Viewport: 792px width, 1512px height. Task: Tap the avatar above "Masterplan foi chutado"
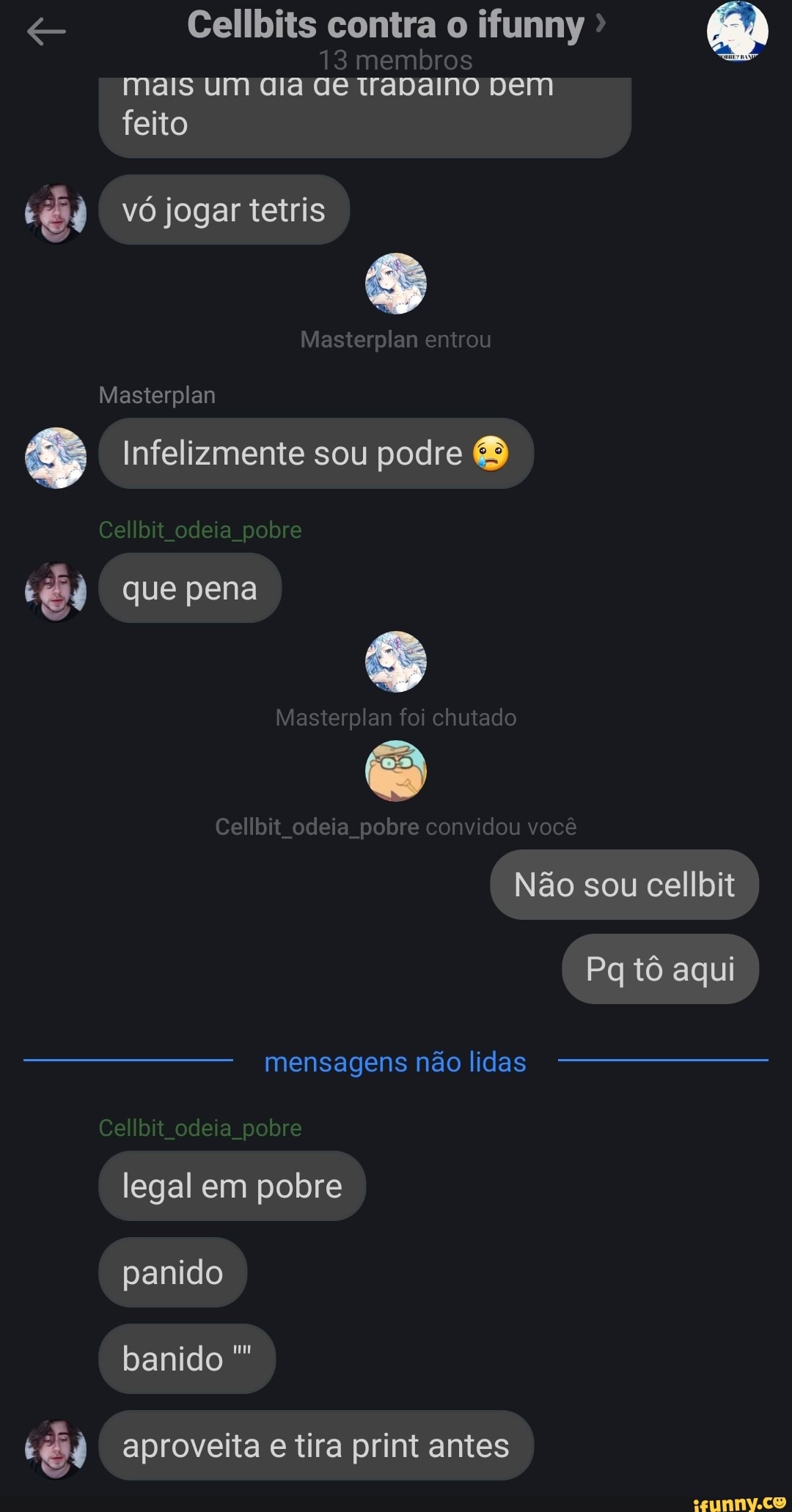[x=396, y=662]
